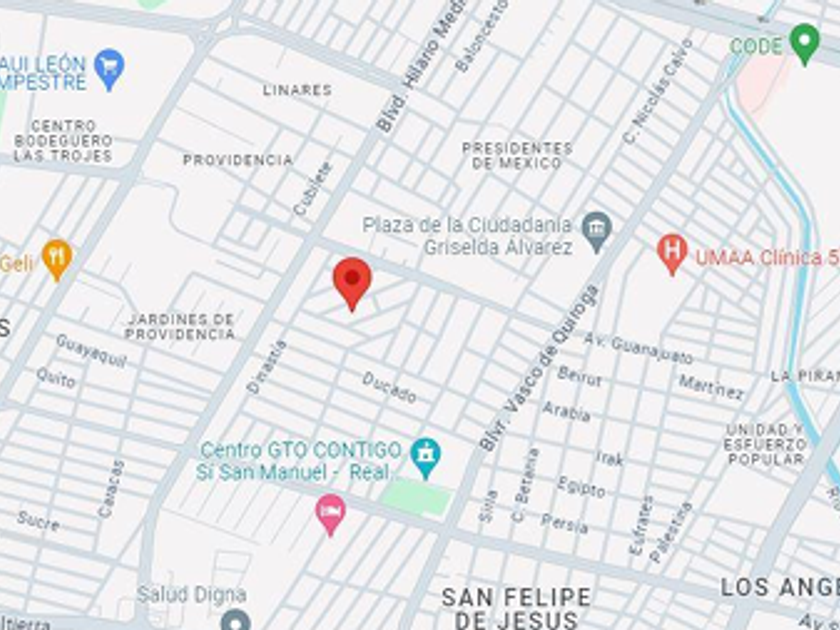Screen dimensions: 840x630
Task: Select Centro GTO CONTIGO Sí San Manuel marker
Action: click(426, 459)
